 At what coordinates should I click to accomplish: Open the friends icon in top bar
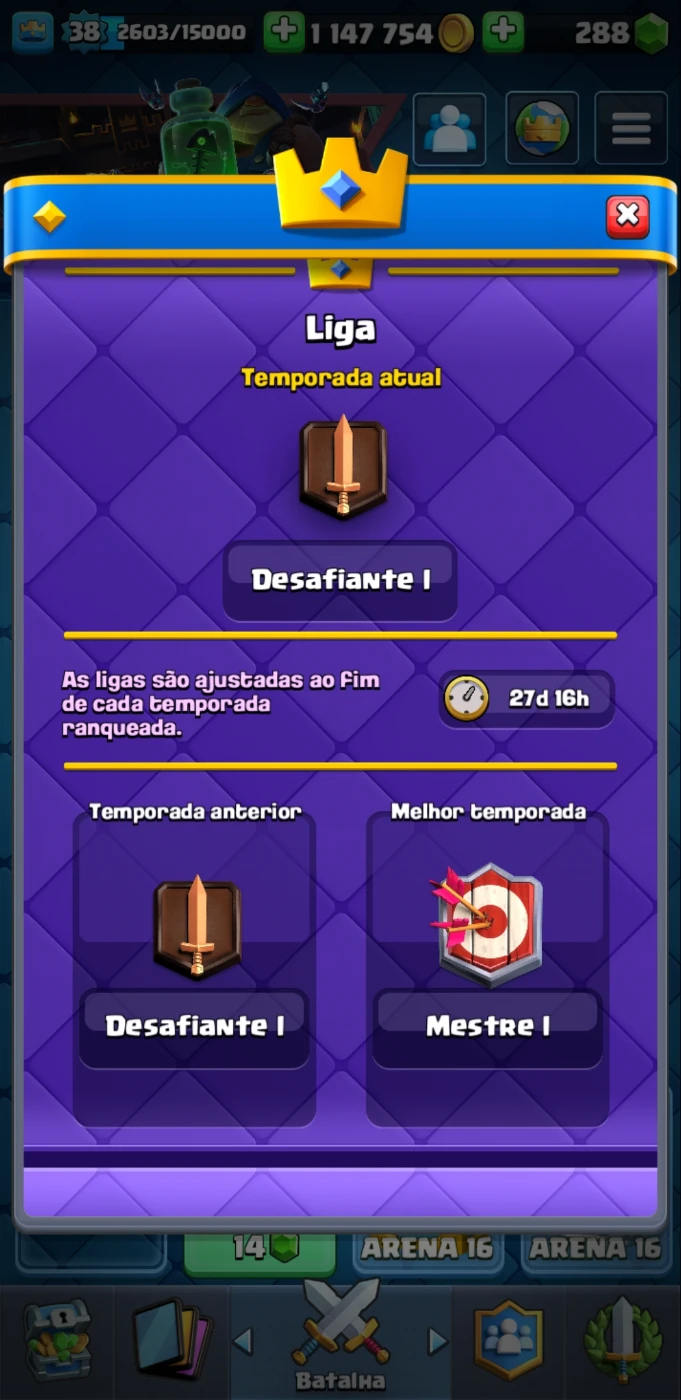click(x=450, y=128)
